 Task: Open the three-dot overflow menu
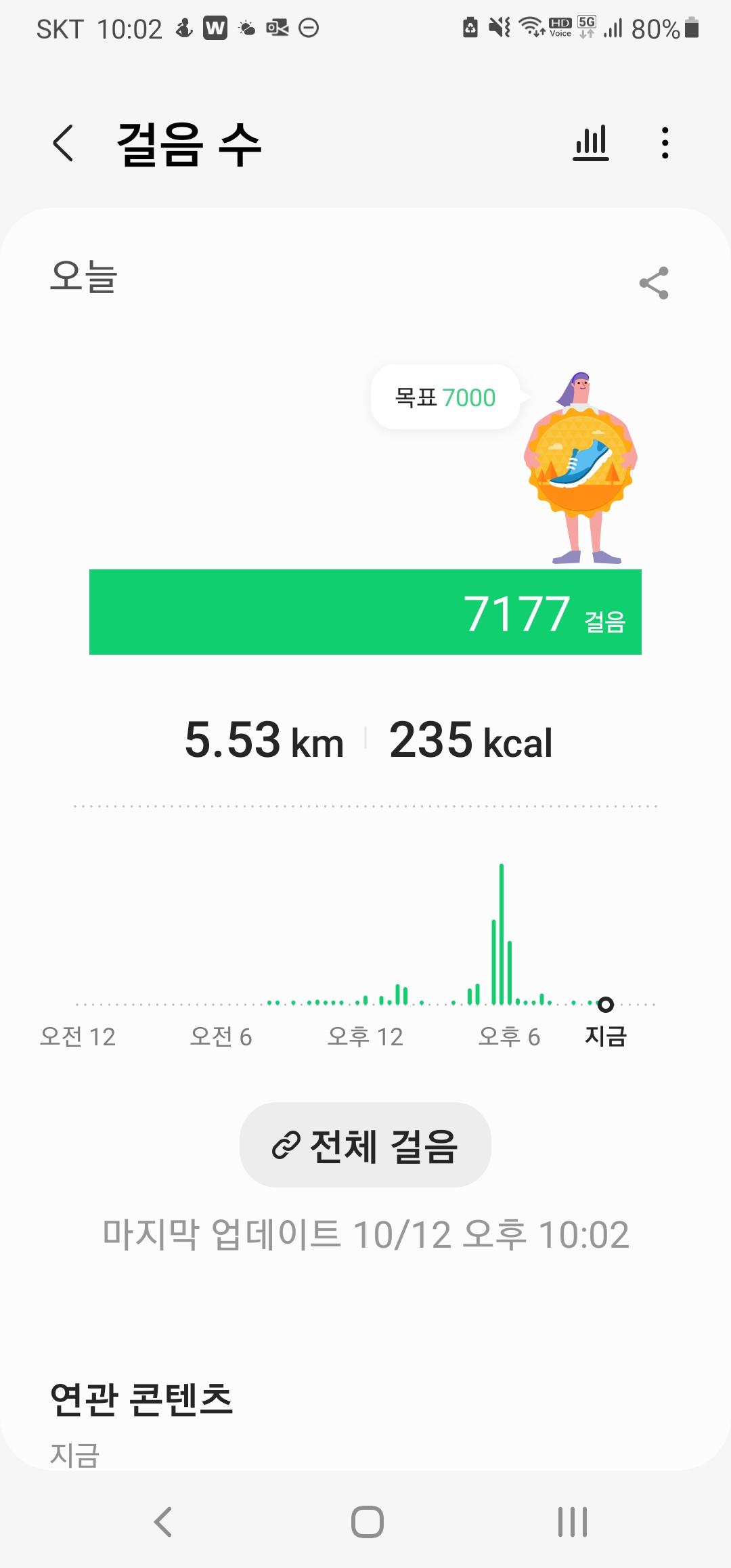pos(665,143)
